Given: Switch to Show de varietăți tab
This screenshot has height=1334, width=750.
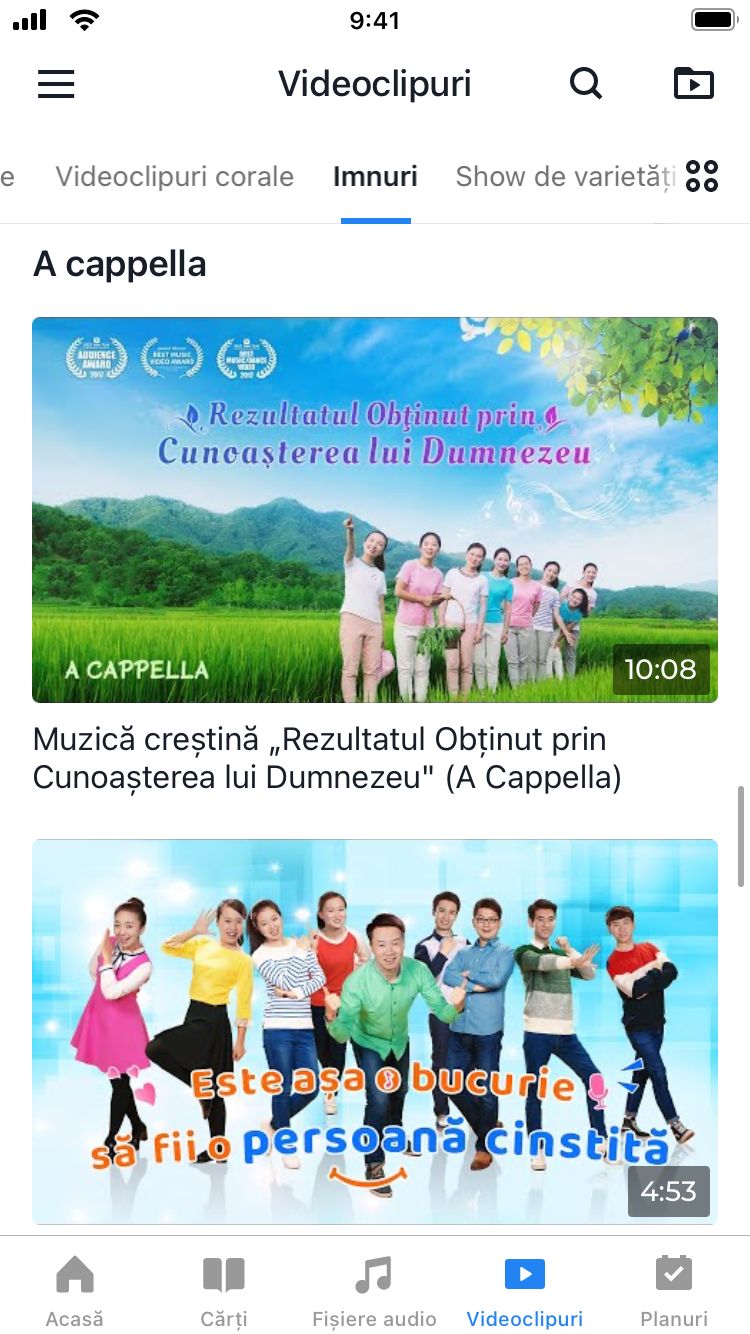Looking at the screenshot, I should point(565,177).
